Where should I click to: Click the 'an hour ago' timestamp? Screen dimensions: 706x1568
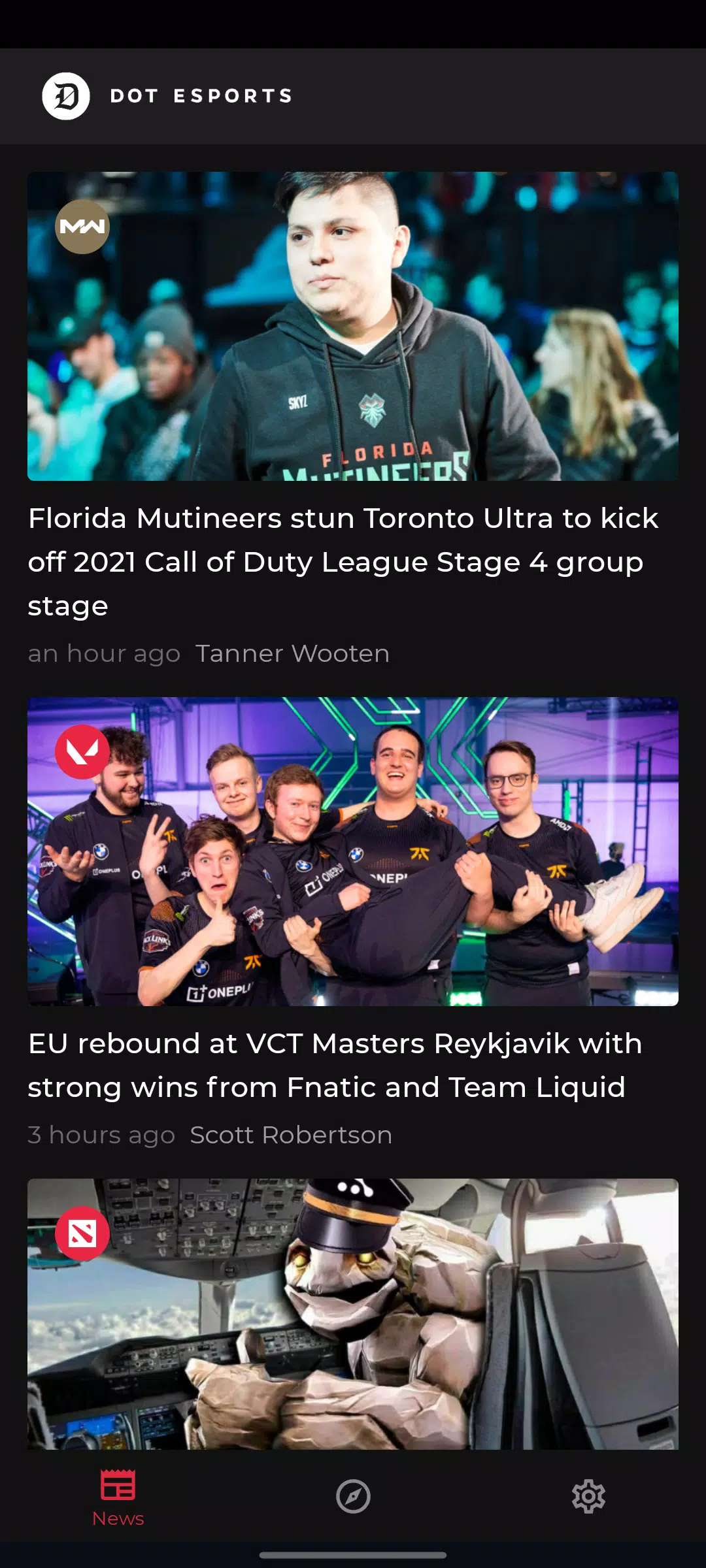[x=105, y=653]
